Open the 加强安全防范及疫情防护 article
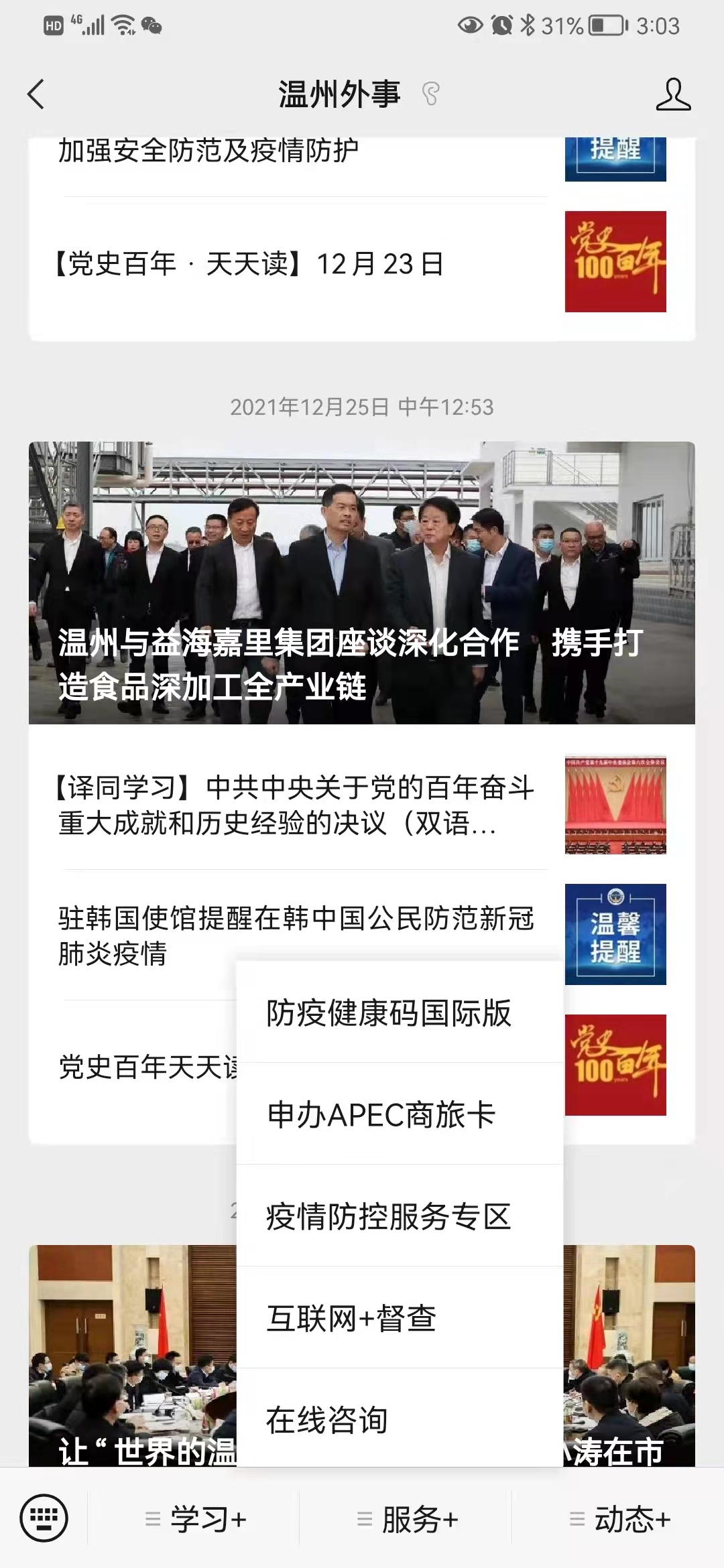 pos(208,152)
